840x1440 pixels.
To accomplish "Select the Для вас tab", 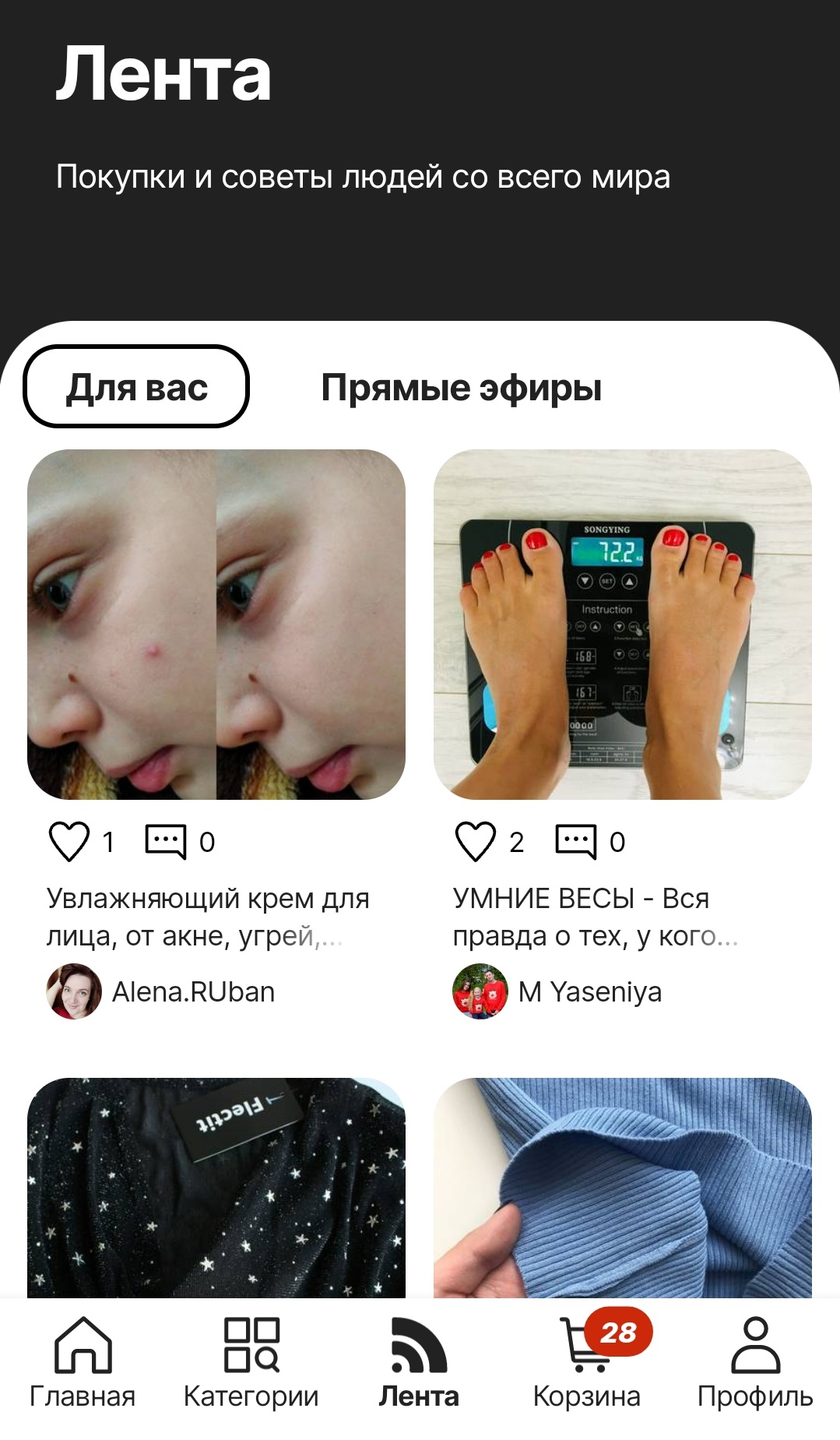I will point(136,387).
